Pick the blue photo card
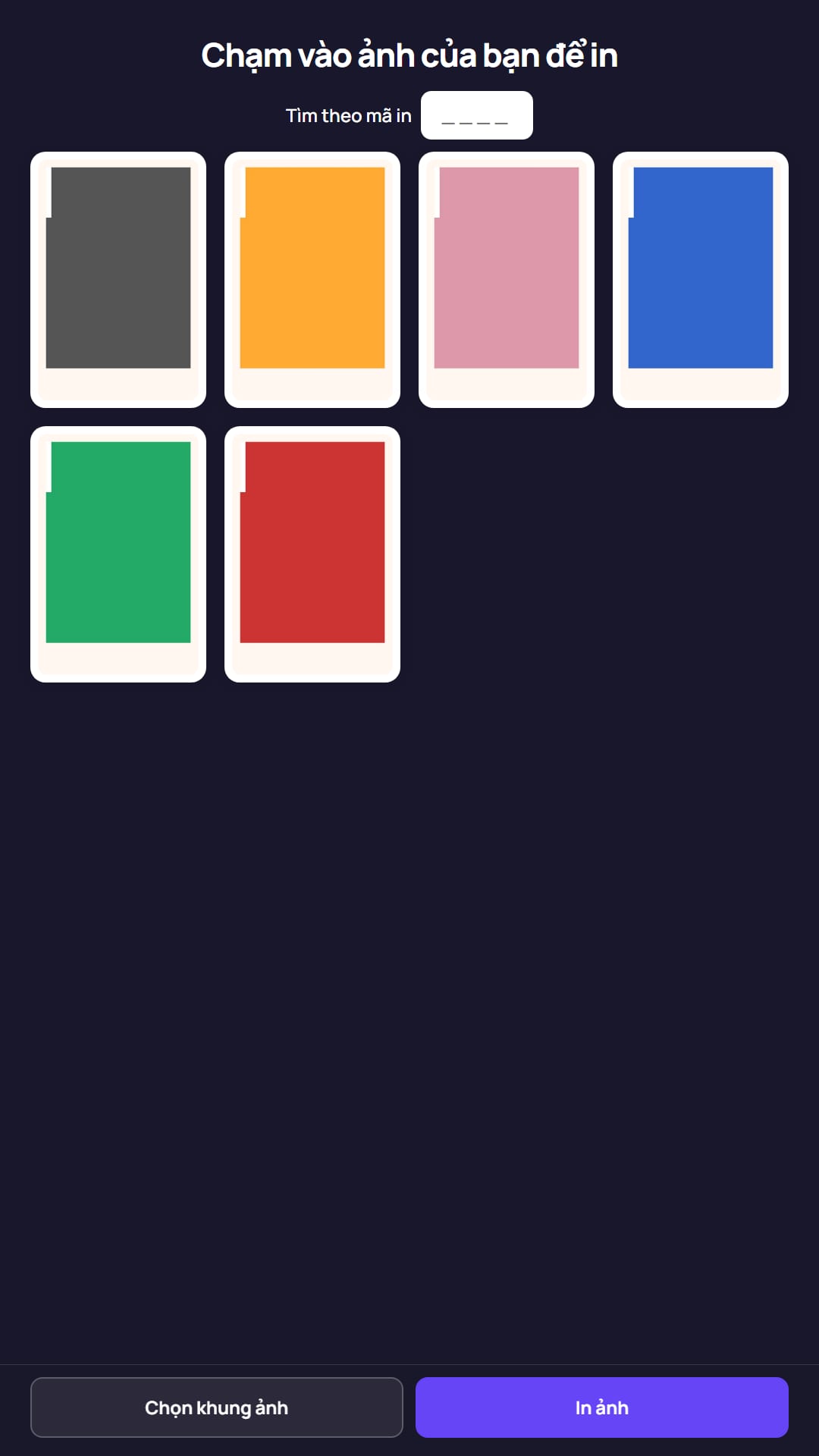The height and width of the screenshot is (1456, 819). 701,280
